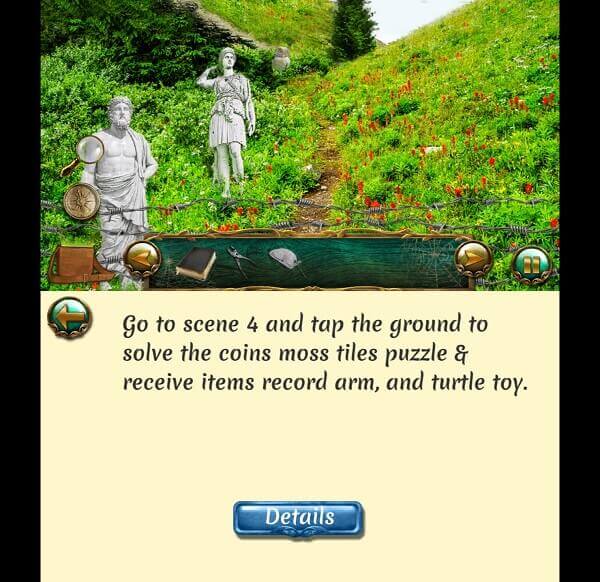Open the Details button

click(x=298, y=518)
